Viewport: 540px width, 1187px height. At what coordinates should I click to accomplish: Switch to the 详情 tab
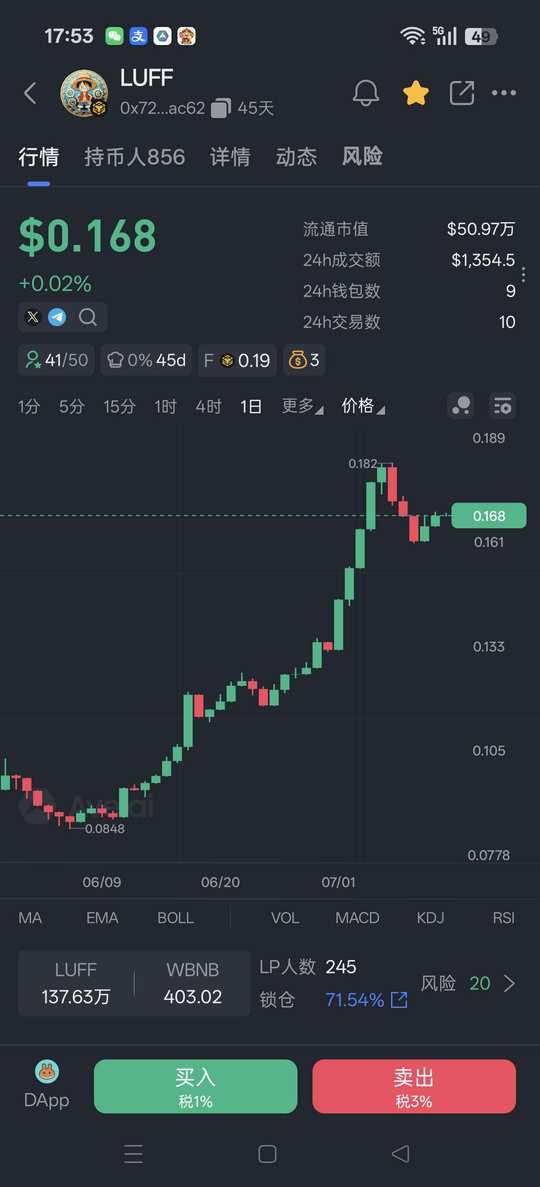pyautogui.click(x=230, y=157)
